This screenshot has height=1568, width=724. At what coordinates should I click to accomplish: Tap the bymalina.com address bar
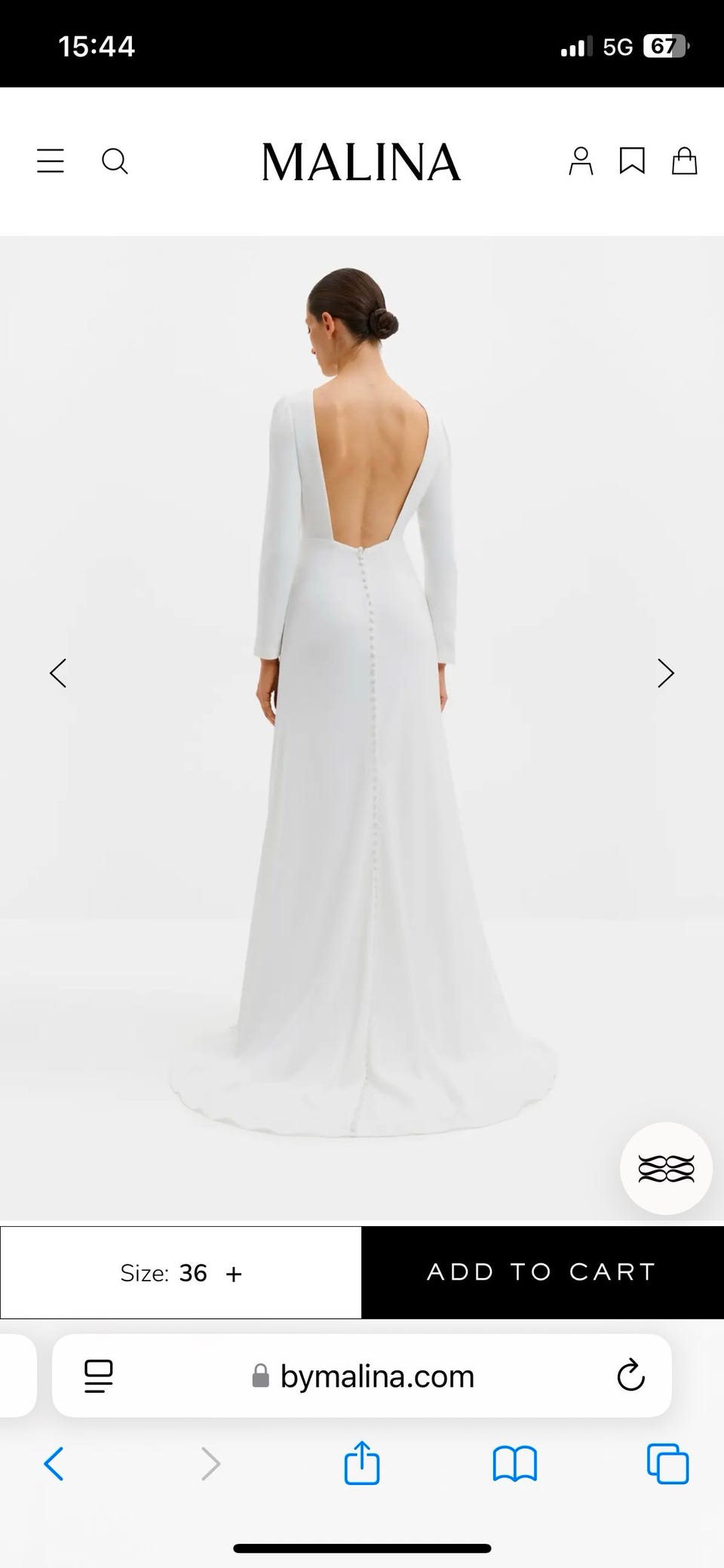[x=362, y=1376]
